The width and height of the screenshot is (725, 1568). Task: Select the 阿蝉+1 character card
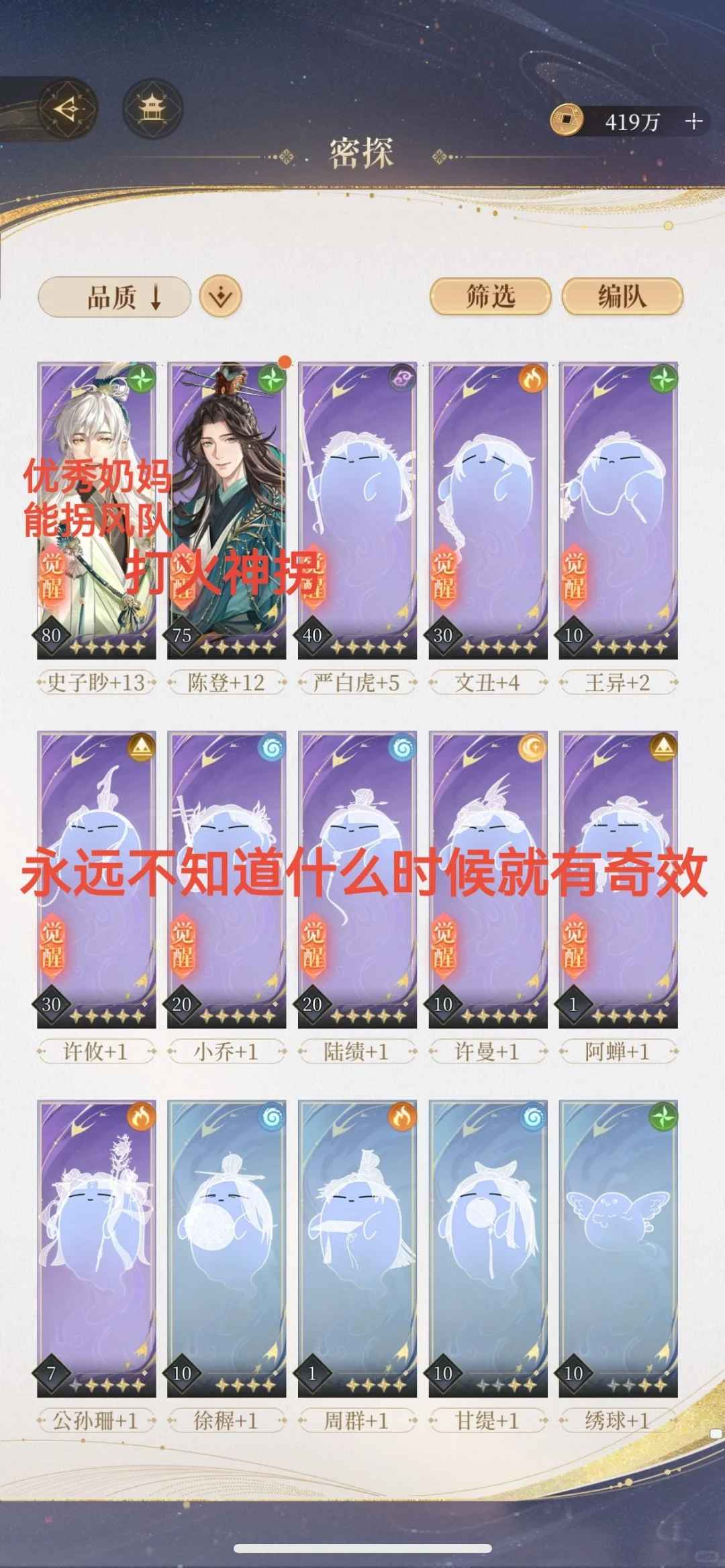[x=618, y=879]
